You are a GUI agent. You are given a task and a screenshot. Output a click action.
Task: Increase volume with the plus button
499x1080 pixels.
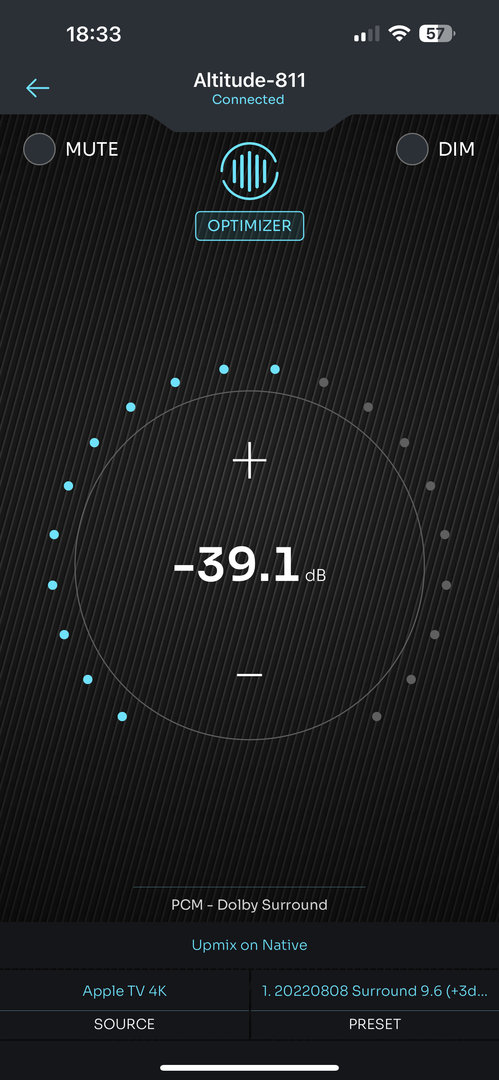tap(250, 461)
